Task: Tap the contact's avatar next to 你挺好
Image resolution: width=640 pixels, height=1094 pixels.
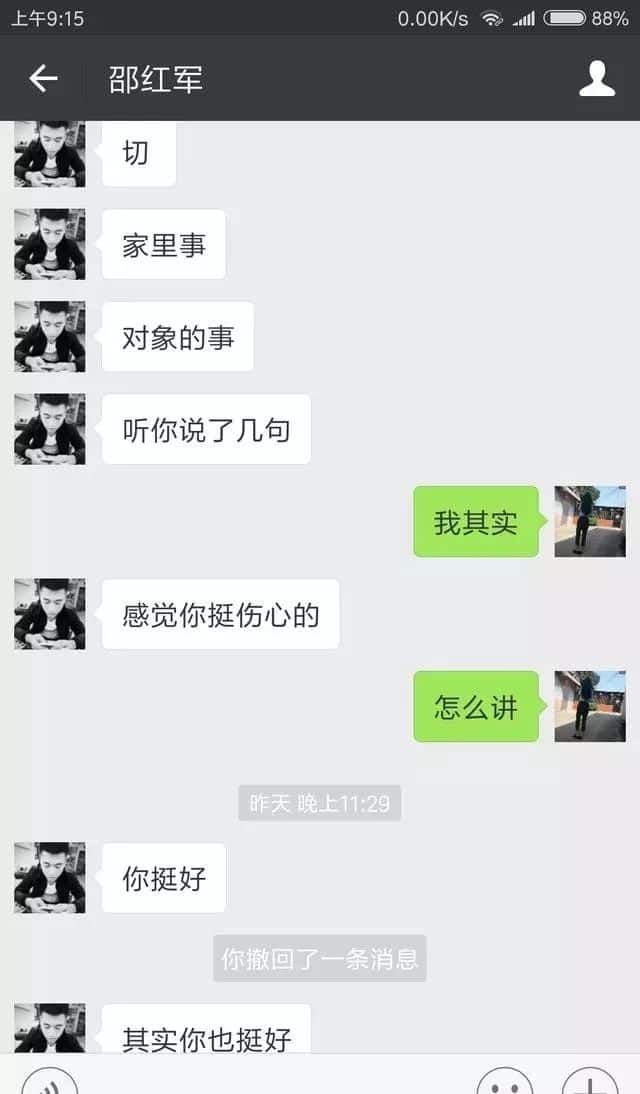Action: click(49, 877)
